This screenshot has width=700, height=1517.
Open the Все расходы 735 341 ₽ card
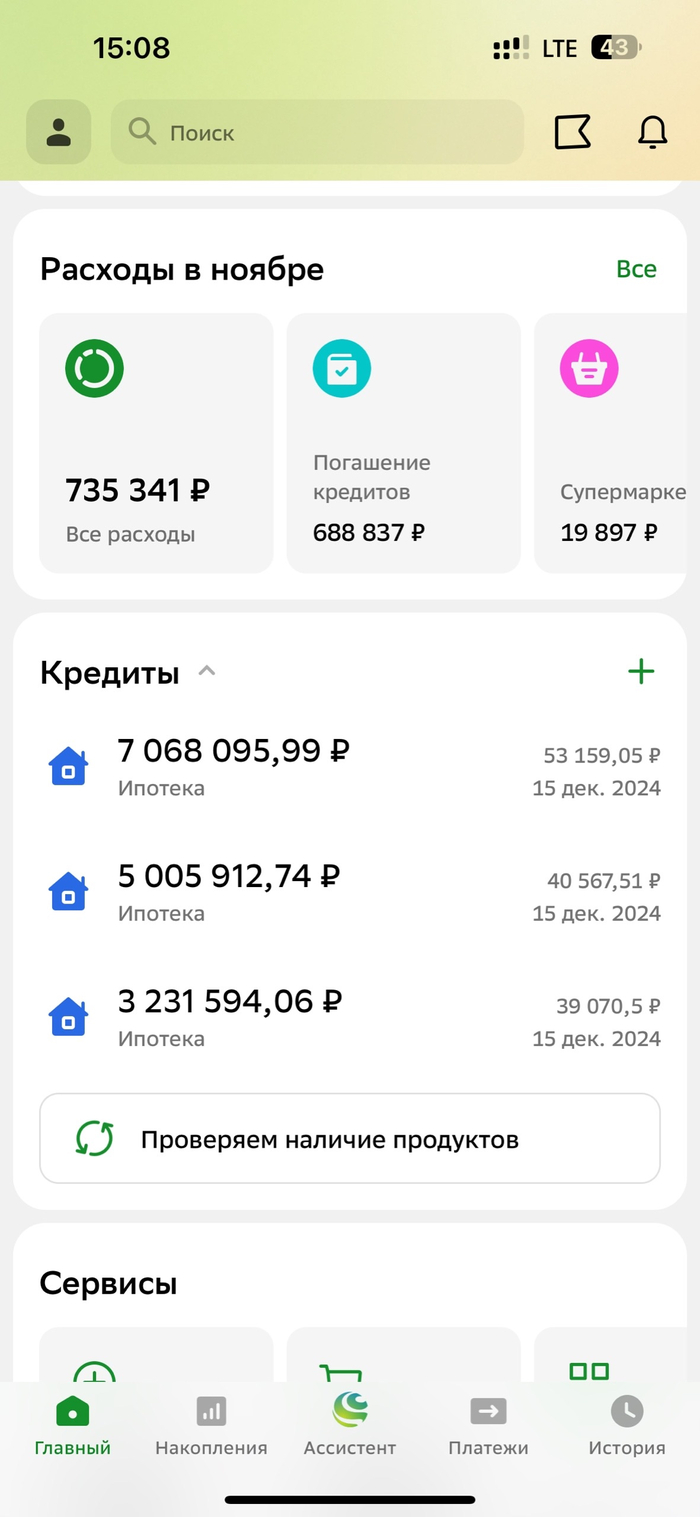(155, 443)
